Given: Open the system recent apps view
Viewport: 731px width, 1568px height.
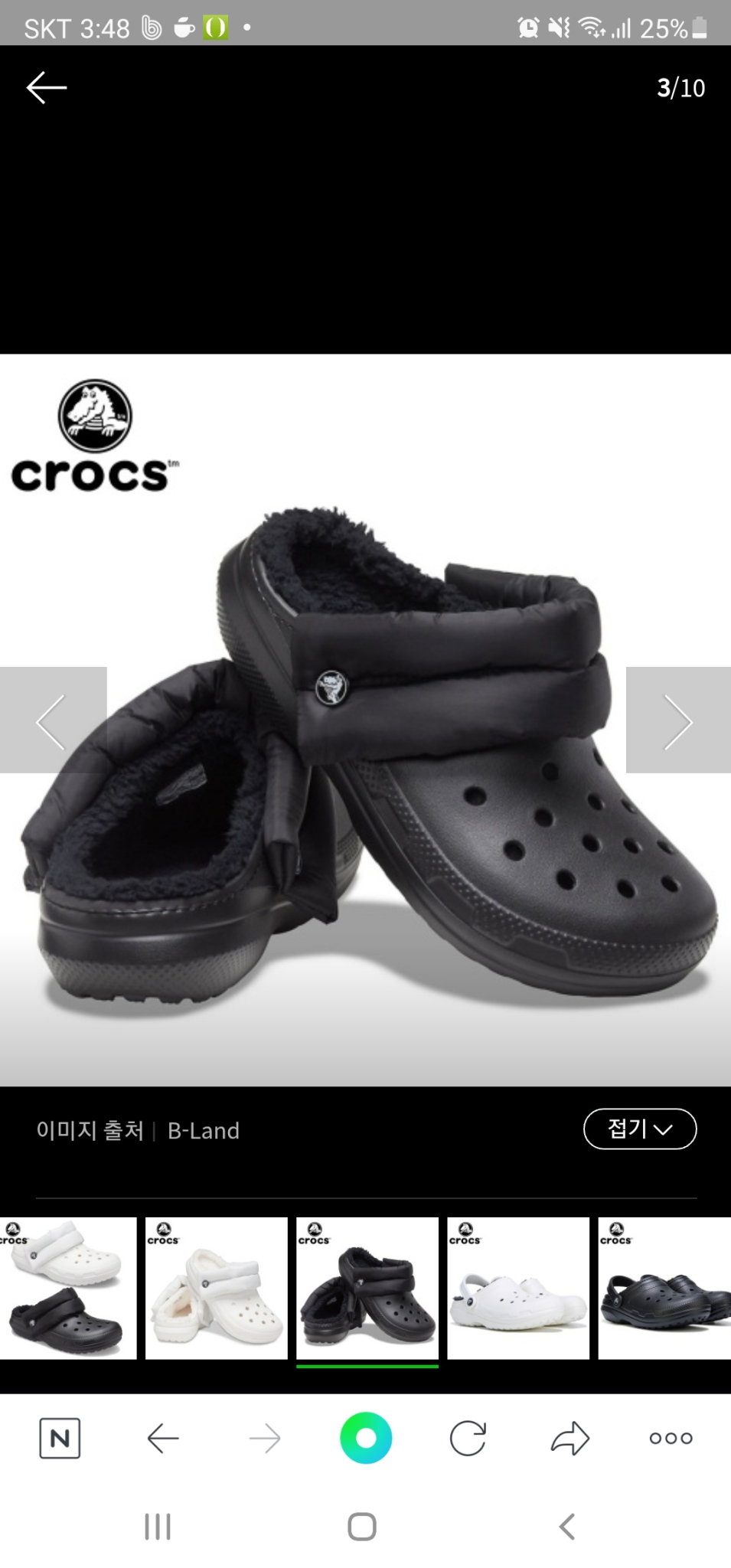Looking at the screenshot, I should coord(158,1527).
